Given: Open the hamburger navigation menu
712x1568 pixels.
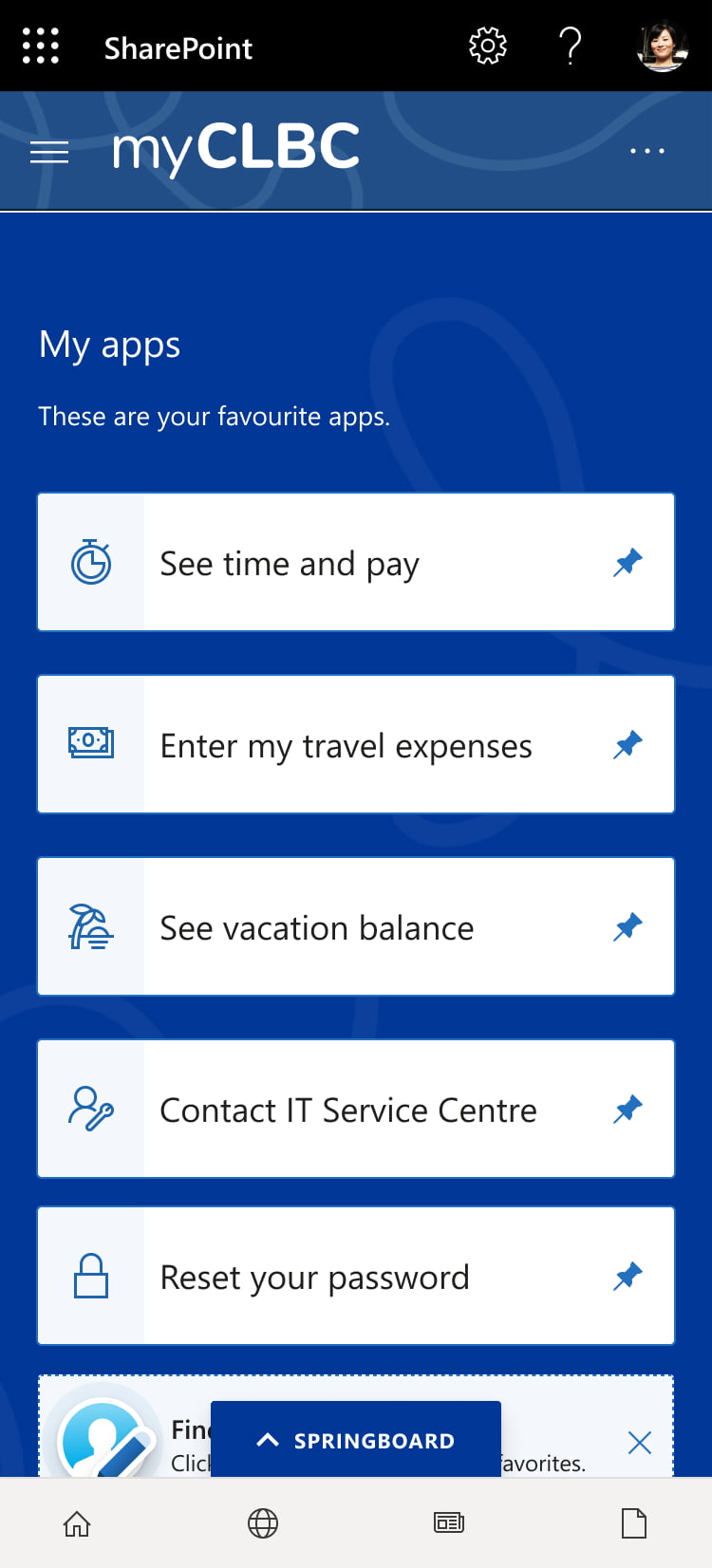Looking at the screenshot, I should click(x=49, y=151).
